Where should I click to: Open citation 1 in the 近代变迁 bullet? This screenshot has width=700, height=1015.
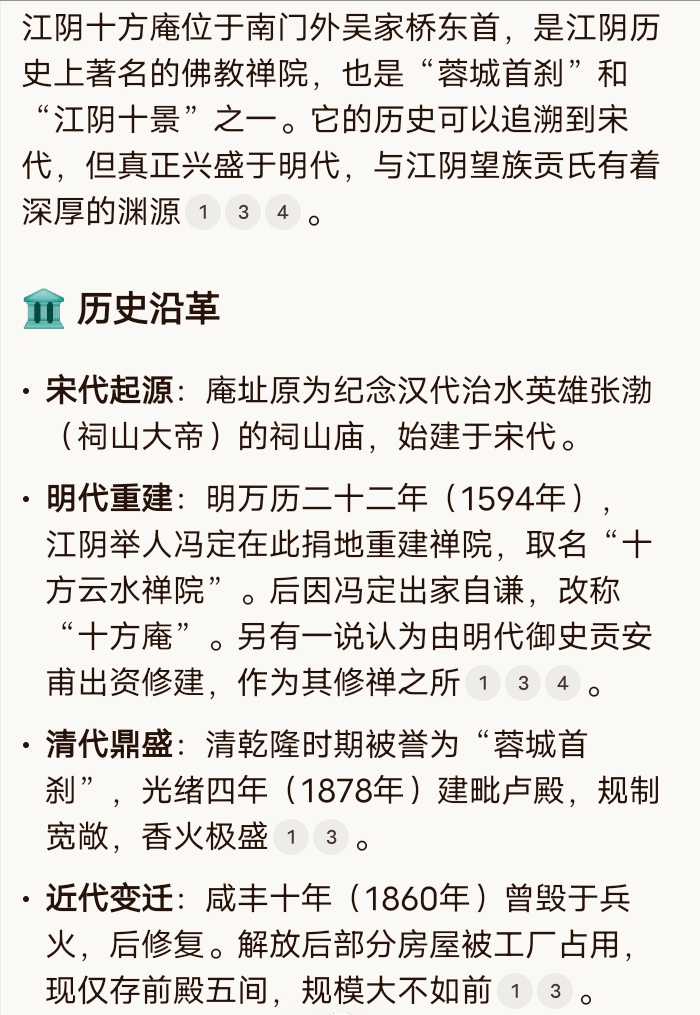[x=515, y=991]
